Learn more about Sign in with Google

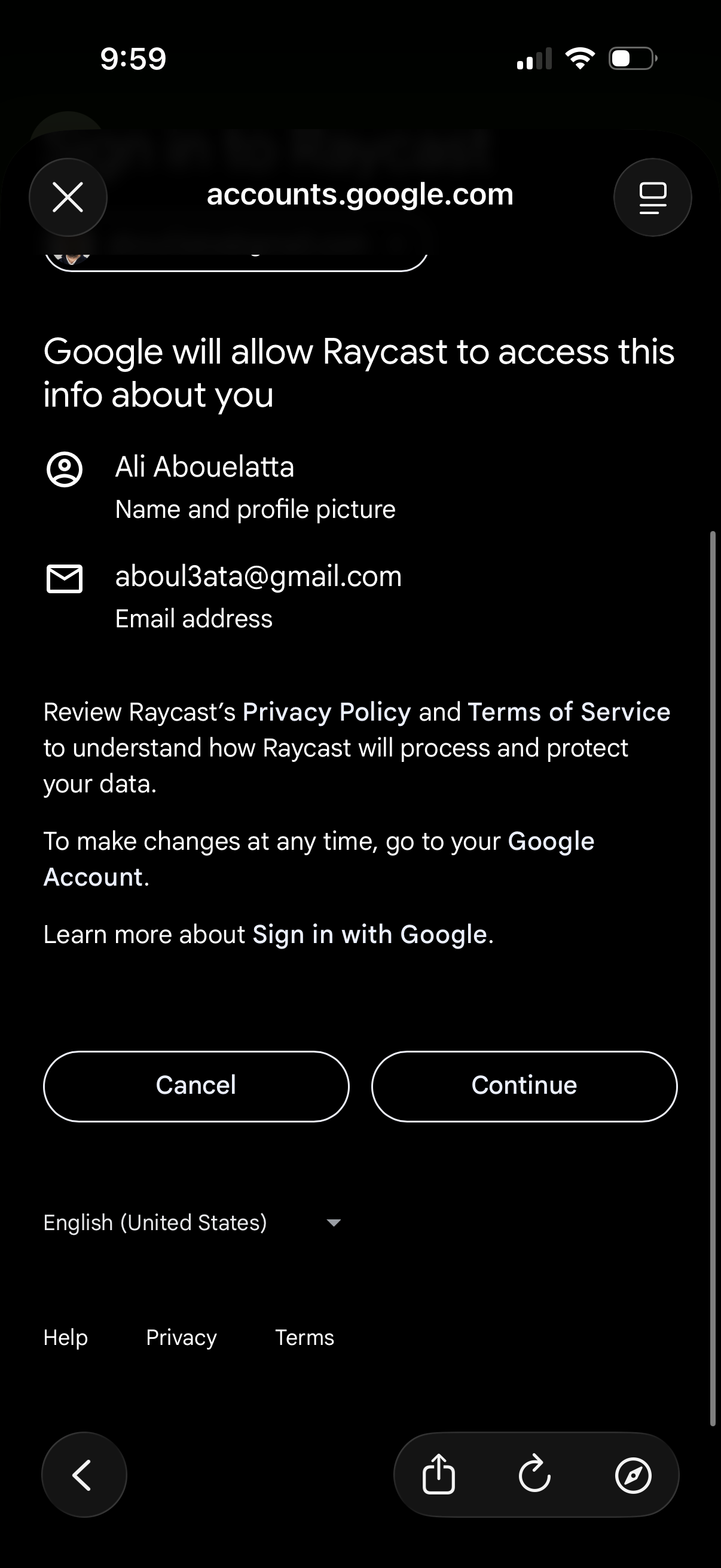371,934
